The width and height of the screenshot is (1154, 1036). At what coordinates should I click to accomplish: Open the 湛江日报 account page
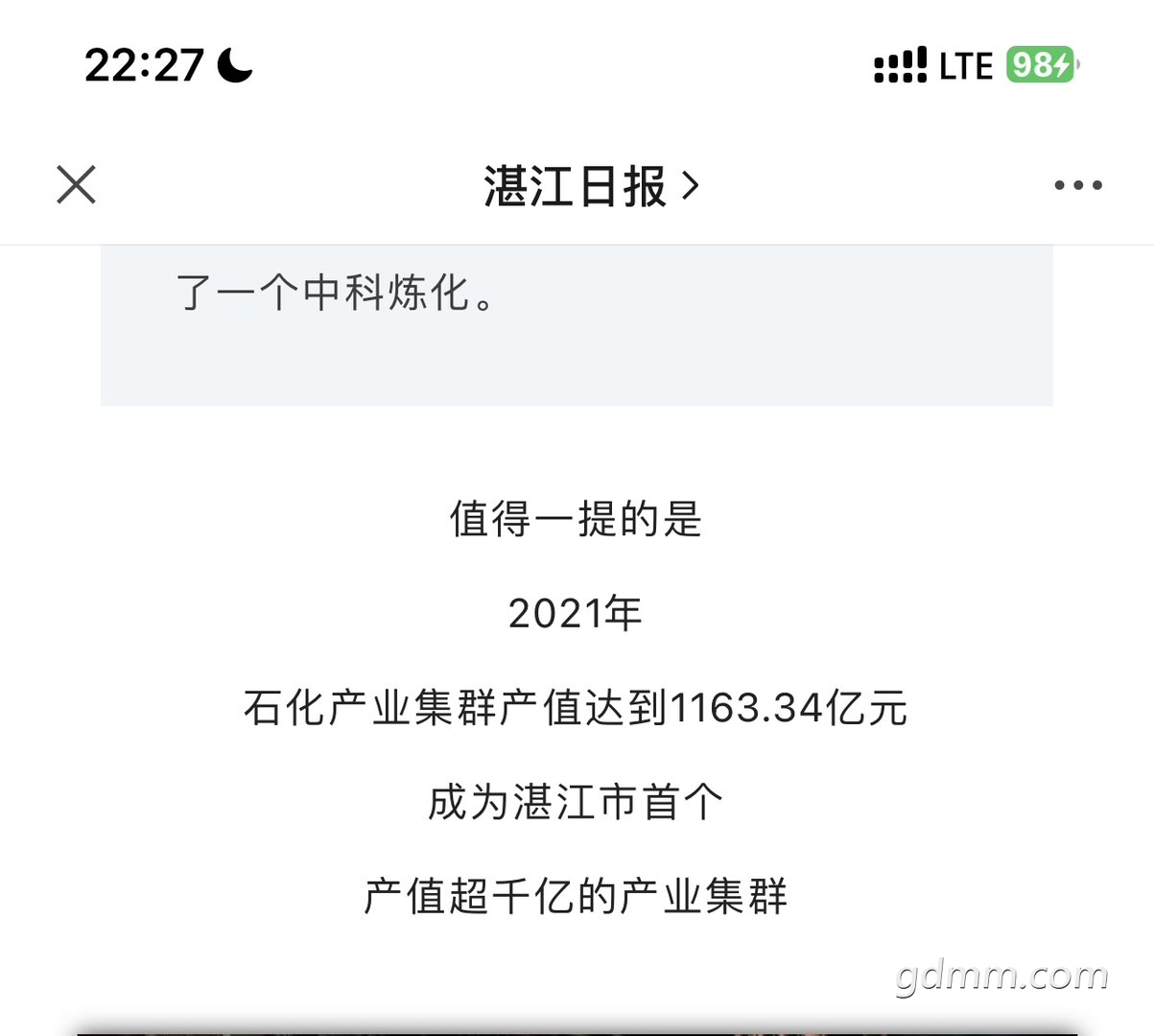(590, 186)
